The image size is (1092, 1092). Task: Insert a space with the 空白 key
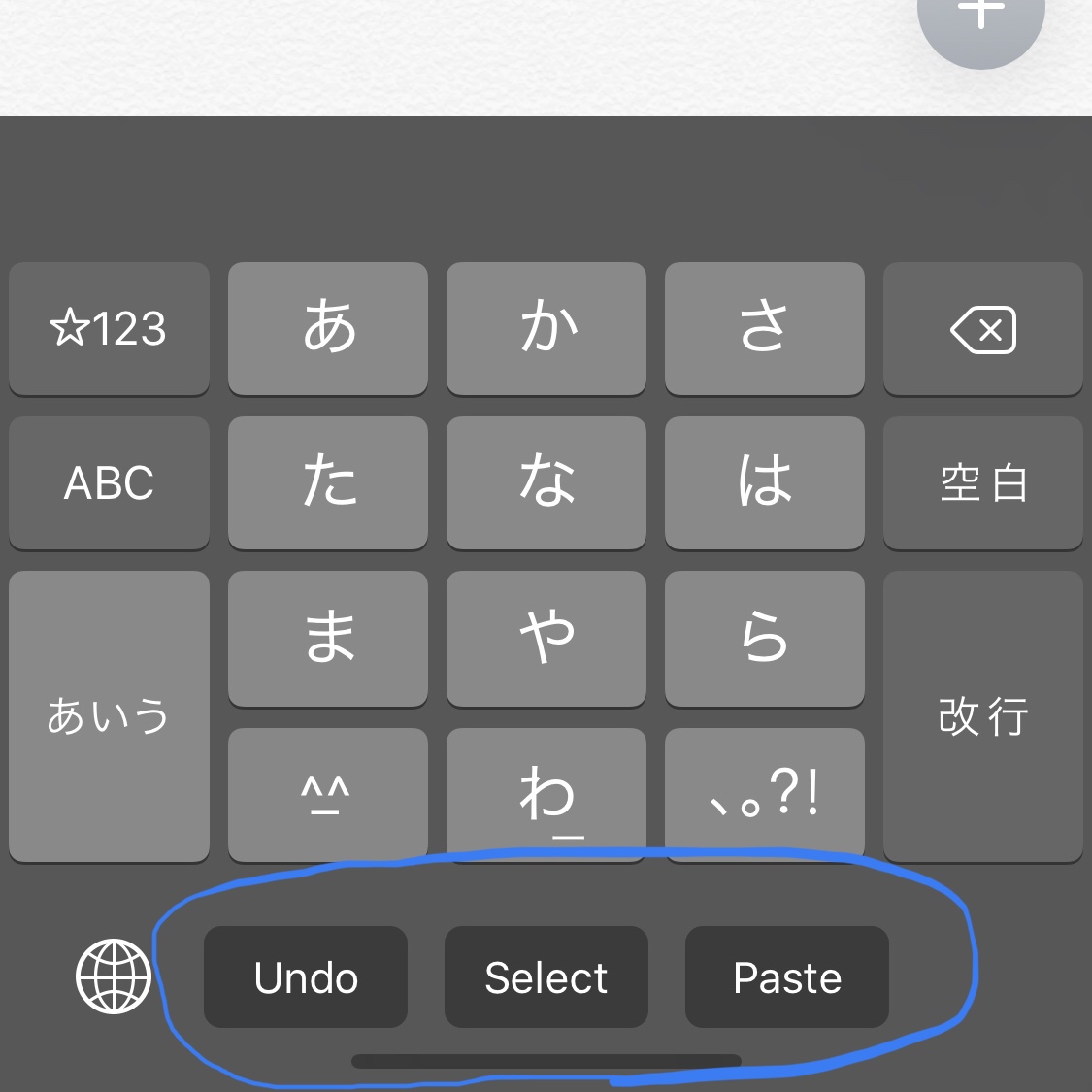click(x=982, y=482)
